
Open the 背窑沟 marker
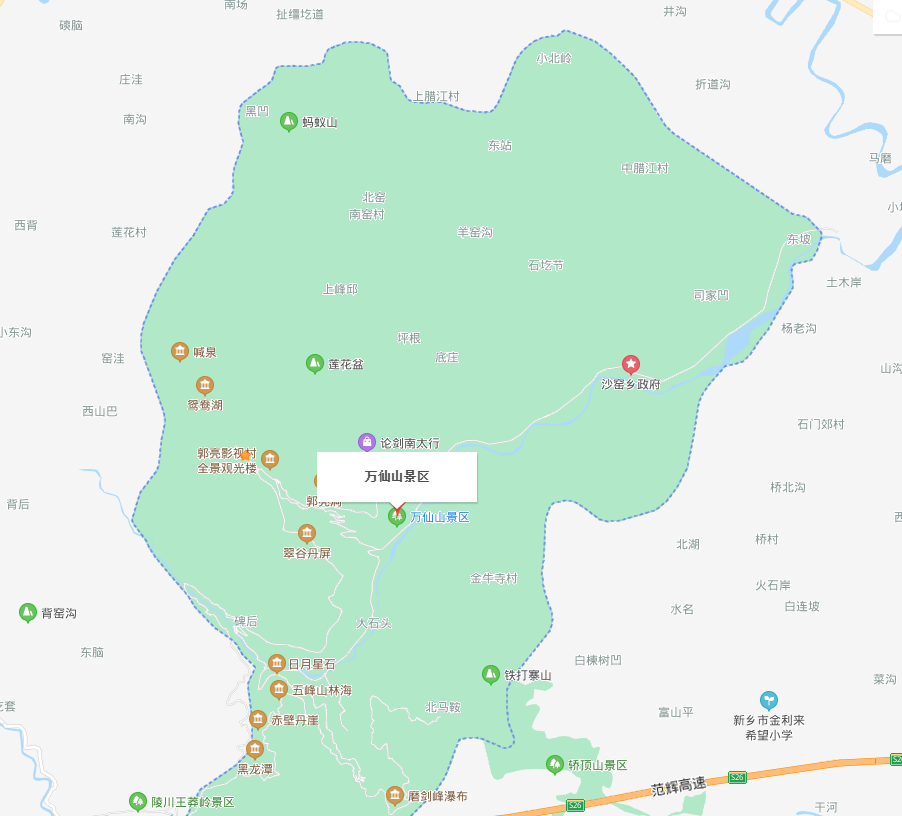pyautogui.click(x=28, y=613)
